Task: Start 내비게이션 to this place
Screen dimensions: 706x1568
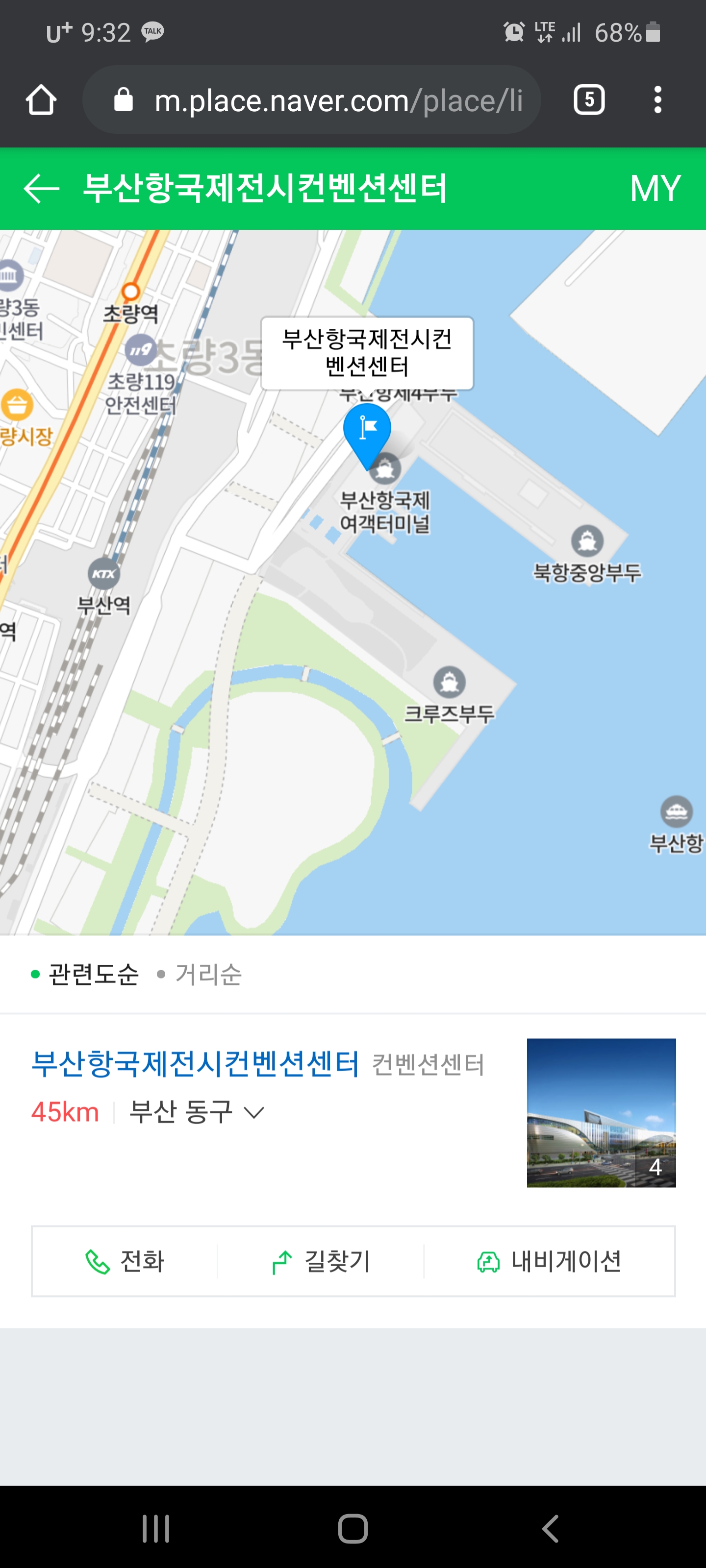Action: click(549, 1261)
